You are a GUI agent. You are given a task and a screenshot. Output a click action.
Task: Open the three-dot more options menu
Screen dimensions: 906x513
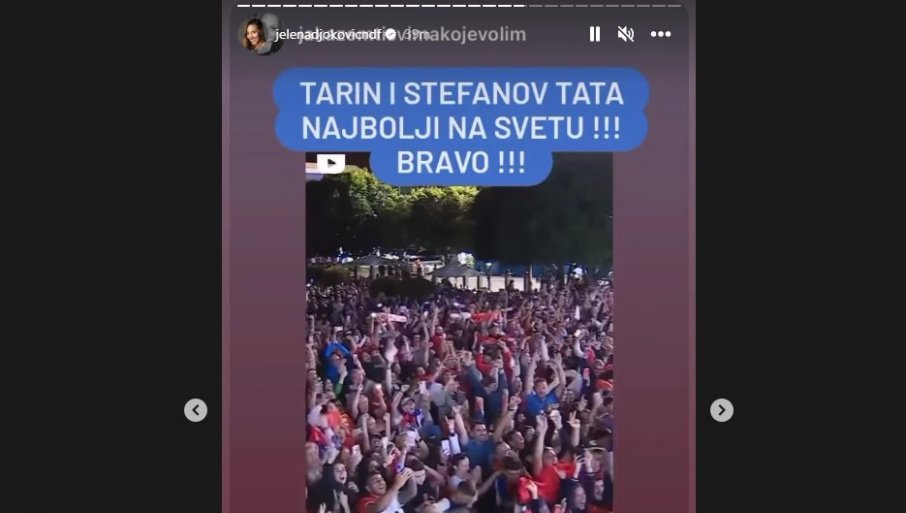(661, 34)
